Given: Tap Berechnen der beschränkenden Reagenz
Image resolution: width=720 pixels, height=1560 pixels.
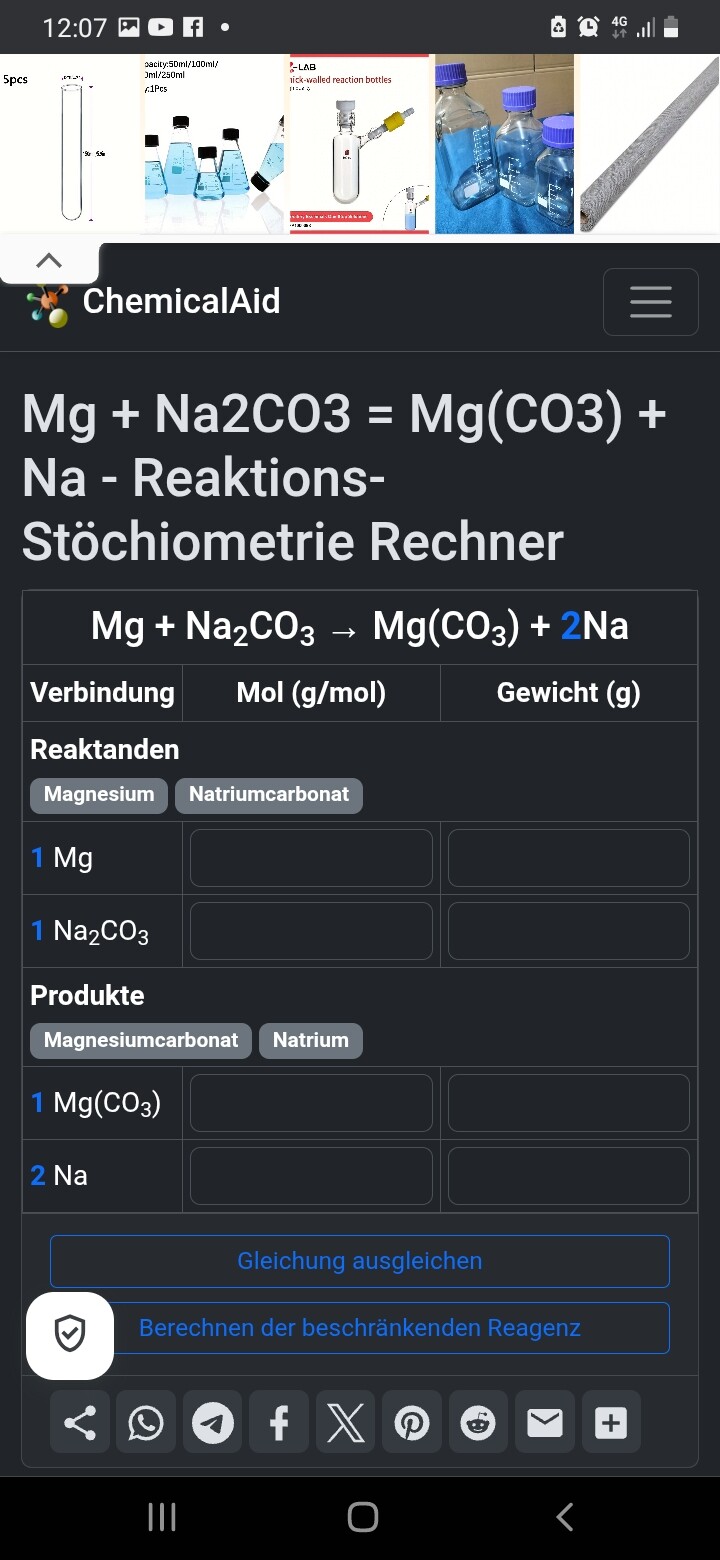Looking at the screenshot, I should (390, 1328).
